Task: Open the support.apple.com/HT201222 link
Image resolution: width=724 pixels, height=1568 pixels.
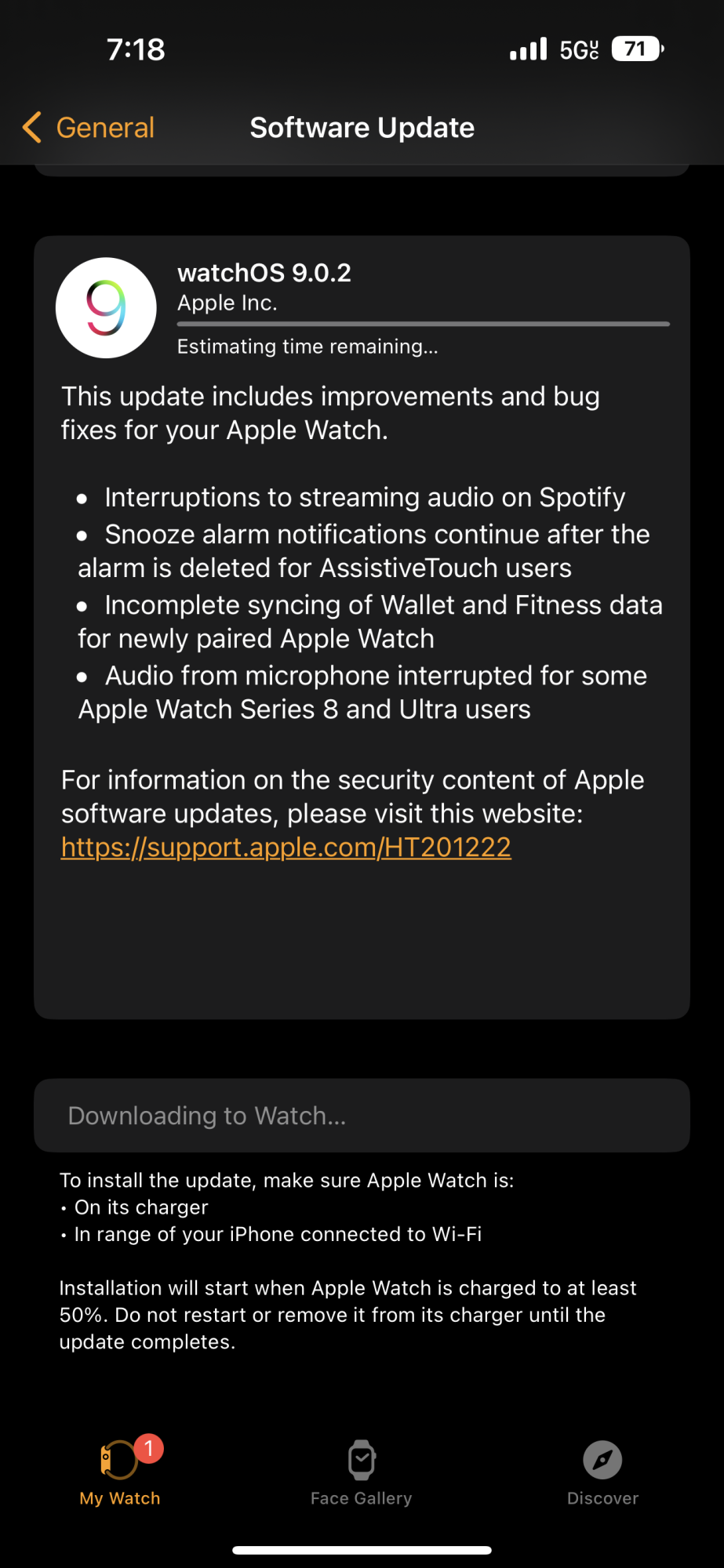Action: click(x=286, y=848)
